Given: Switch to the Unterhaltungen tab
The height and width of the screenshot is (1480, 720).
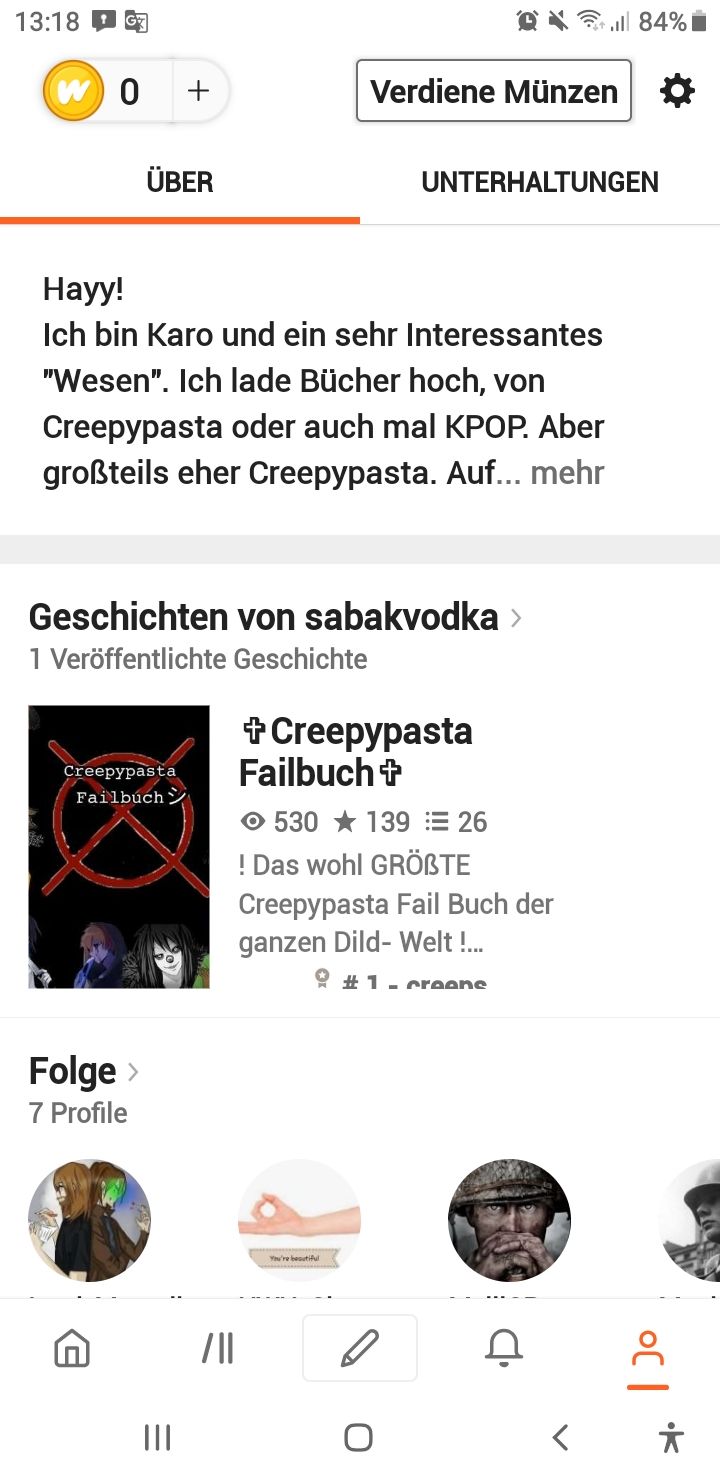Looking at the screenshot, I should coord(540,182).
